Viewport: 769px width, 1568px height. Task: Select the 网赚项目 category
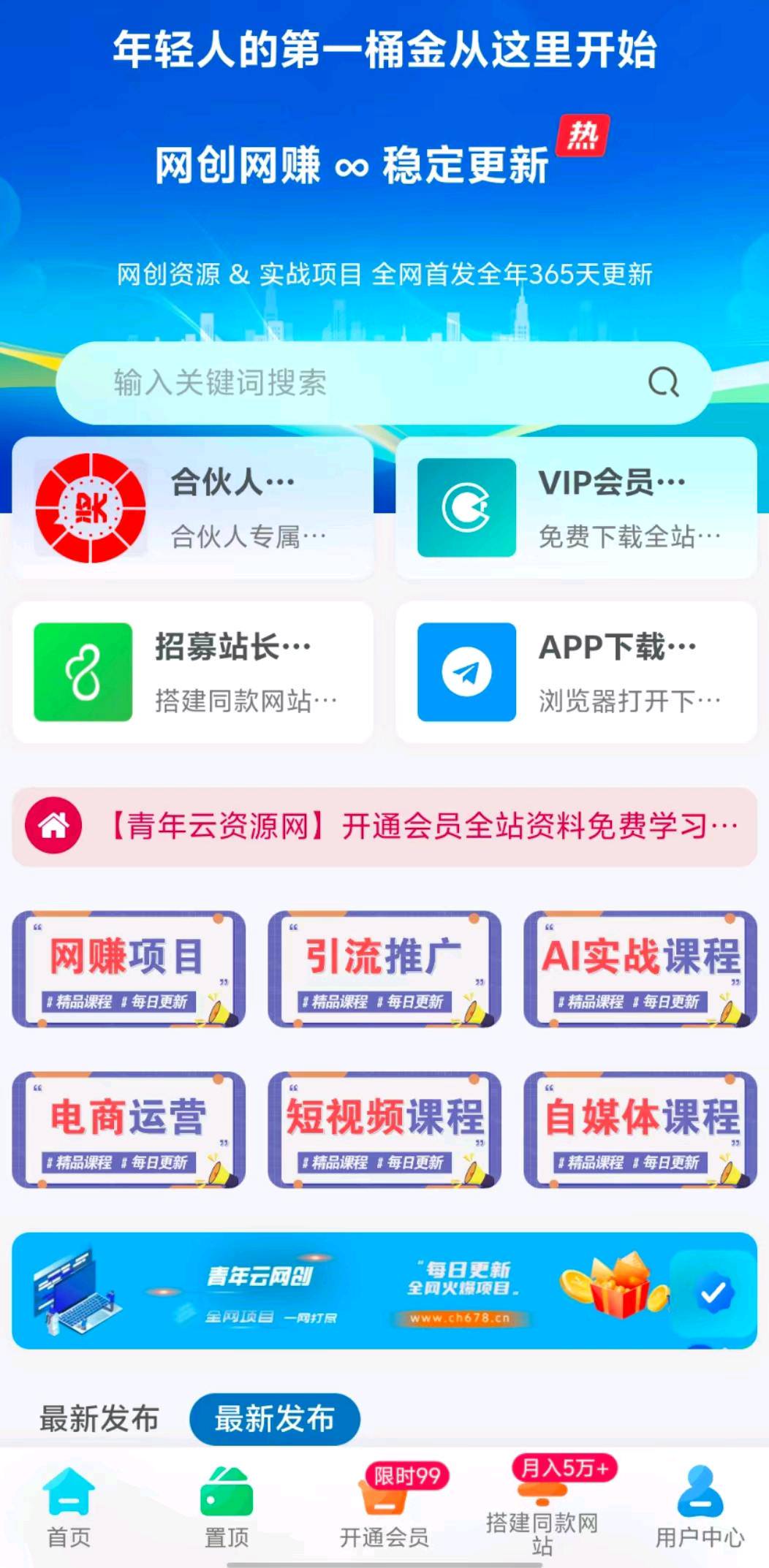[x=129, y=969]
